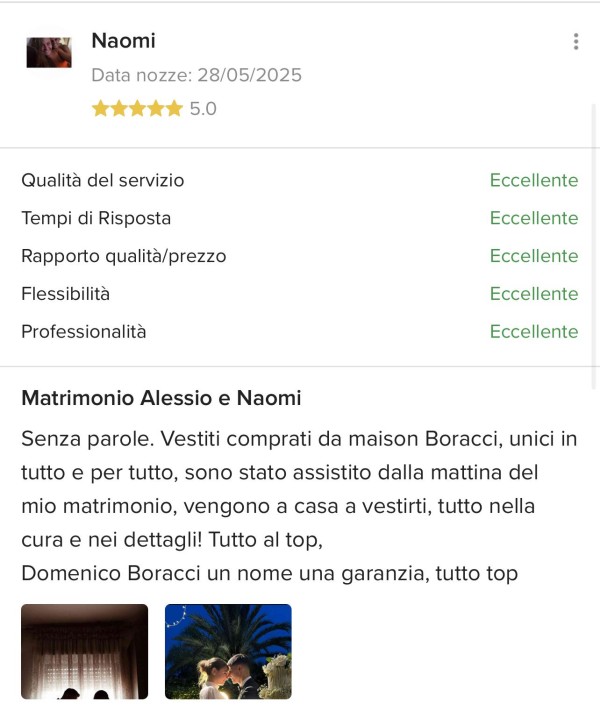View the review photo of the couple kissing
This screenshot has height=725, width=600.
click(228, 651)
